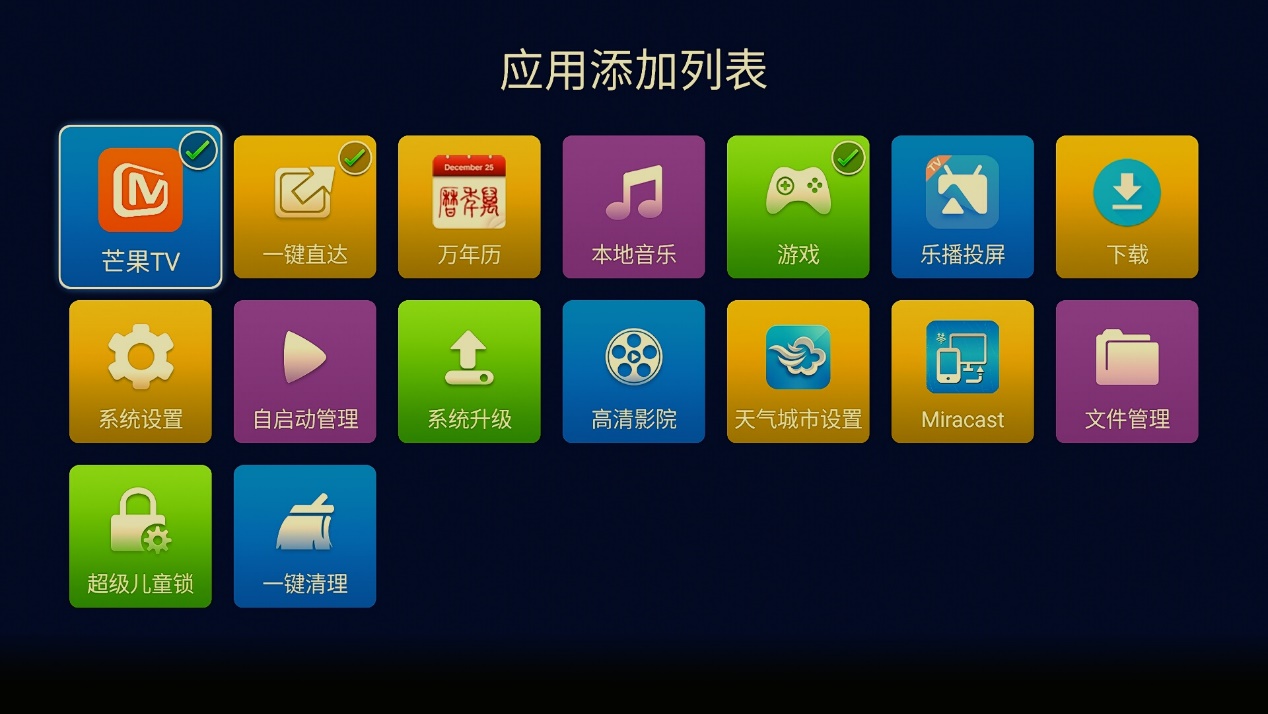Choose the 下载 download tile

coord(1127,207)
